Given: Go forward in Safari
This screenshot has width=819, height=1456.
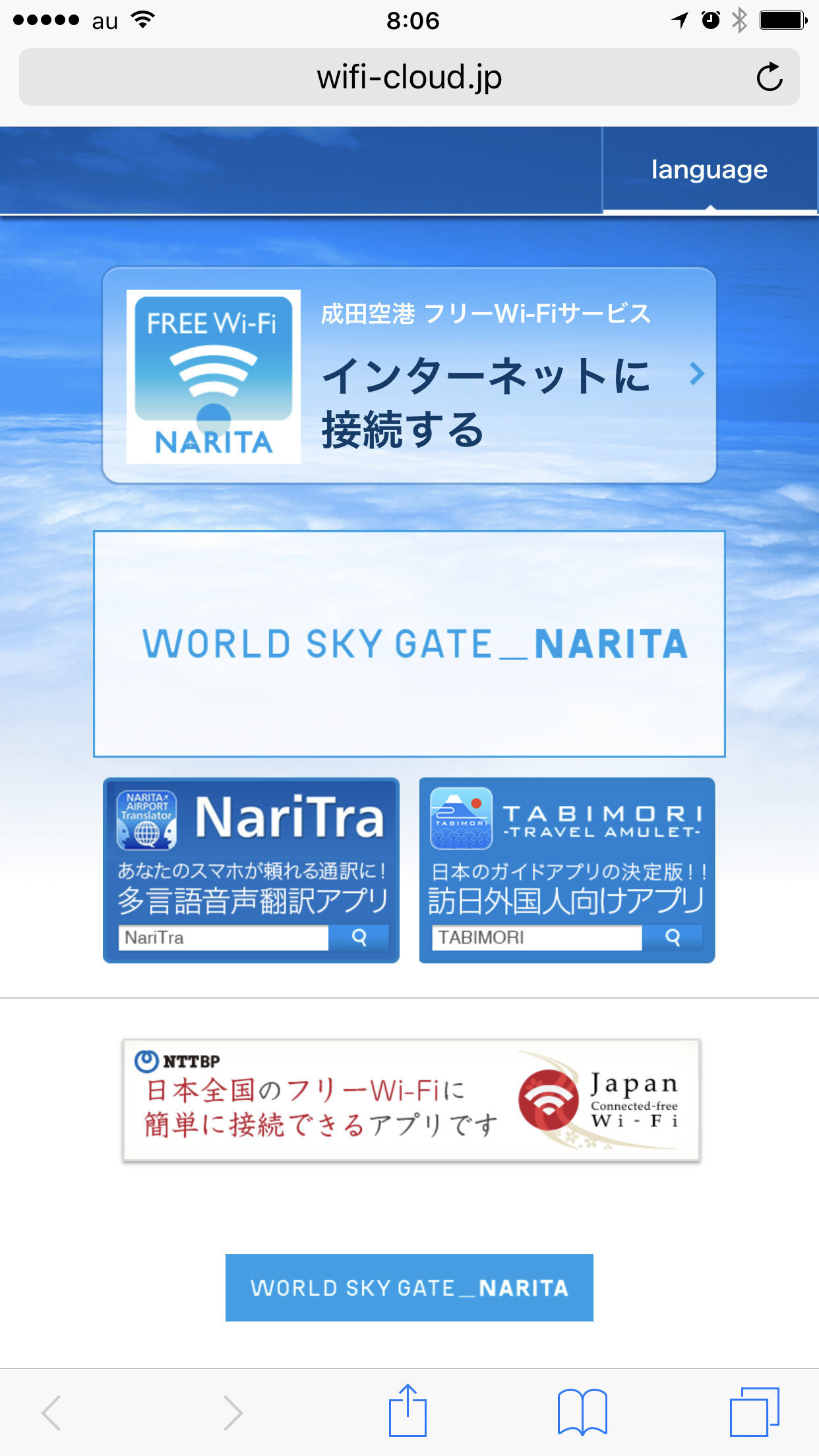Looking at the screenshot, I should (232, 1412).
